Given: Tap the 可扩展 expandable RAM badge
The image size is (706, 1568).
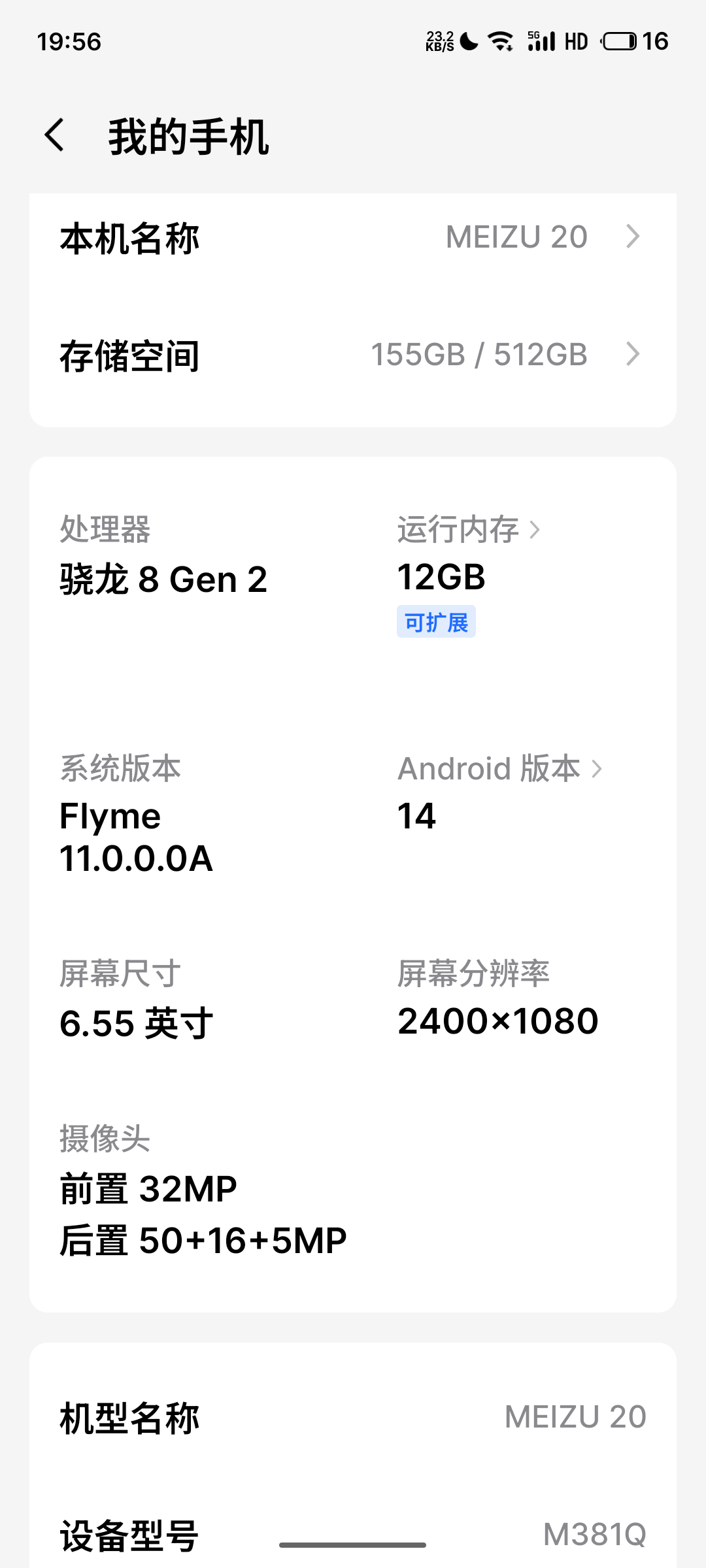Looking at the screenshot, I should coord(436,623).
